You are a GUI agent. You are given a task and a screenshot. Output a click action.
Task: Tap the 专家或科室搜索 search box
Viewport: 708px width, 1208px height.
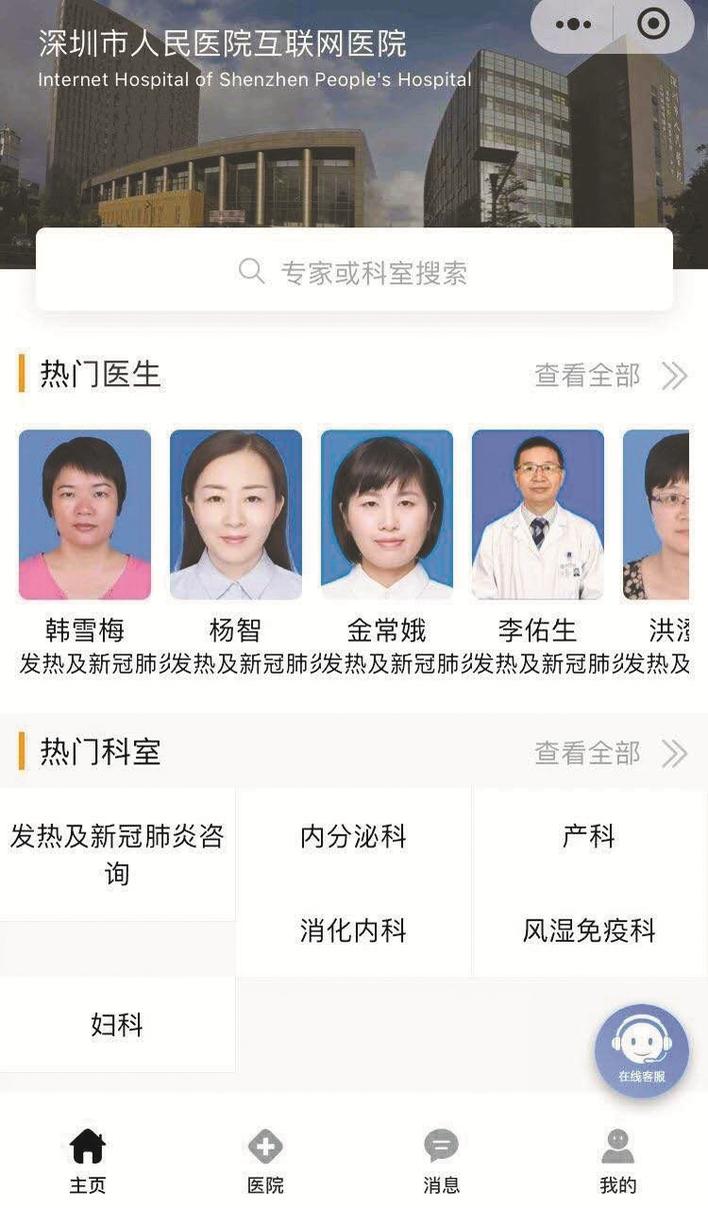pyautogui.click(x=354, y=271)
